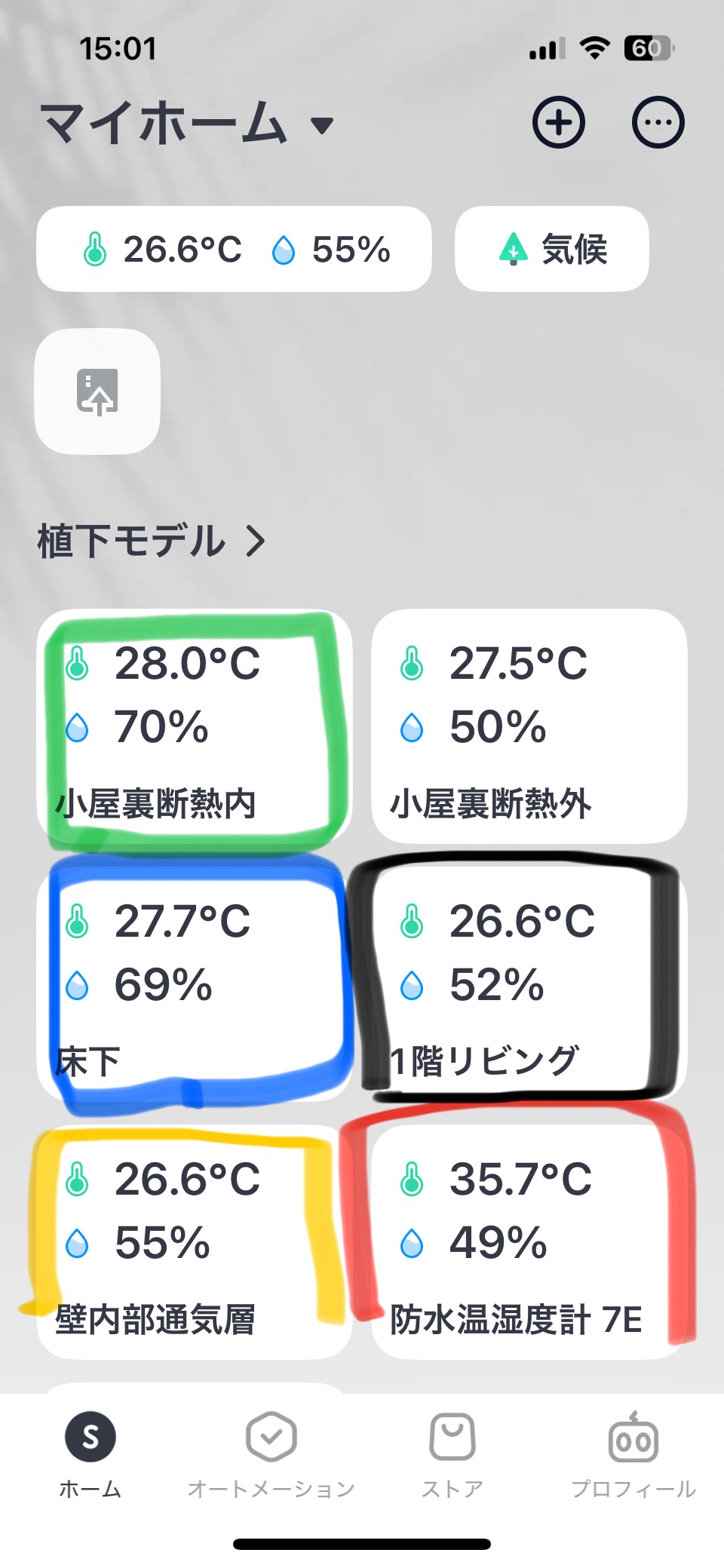Tap the 気候 climate chip
Screen dimensions: 724x1568
(552, 249)
